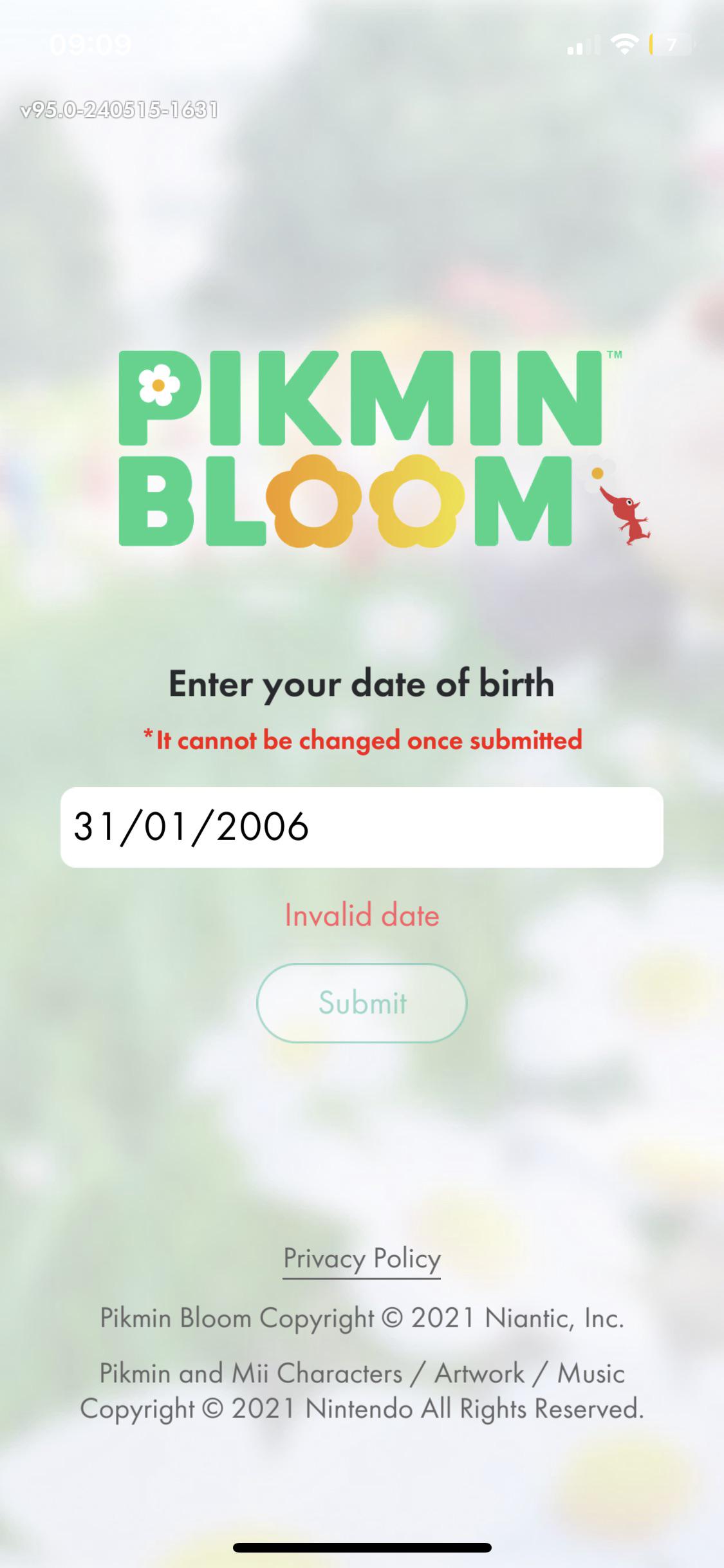Tap the home indicator bar at bottom
The image size is (724, 1568).
click(362, 1547)
